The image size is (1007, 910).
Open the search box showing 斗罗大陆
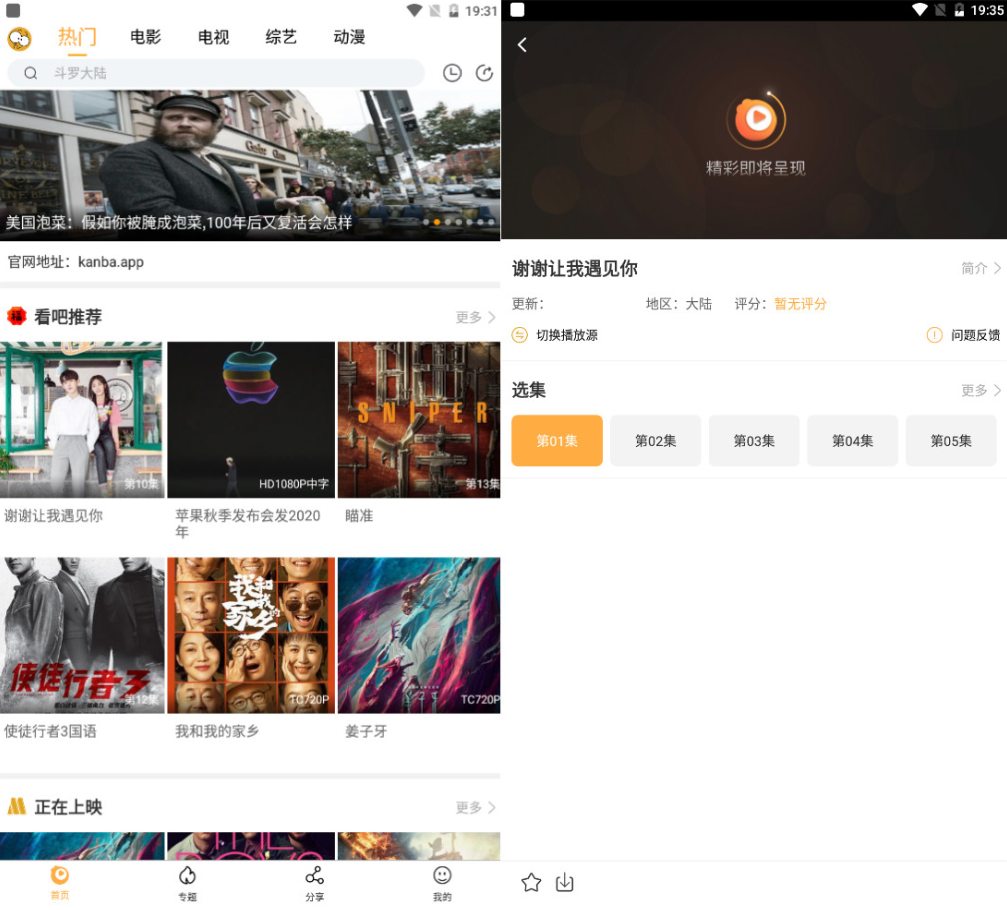[215, 73]
